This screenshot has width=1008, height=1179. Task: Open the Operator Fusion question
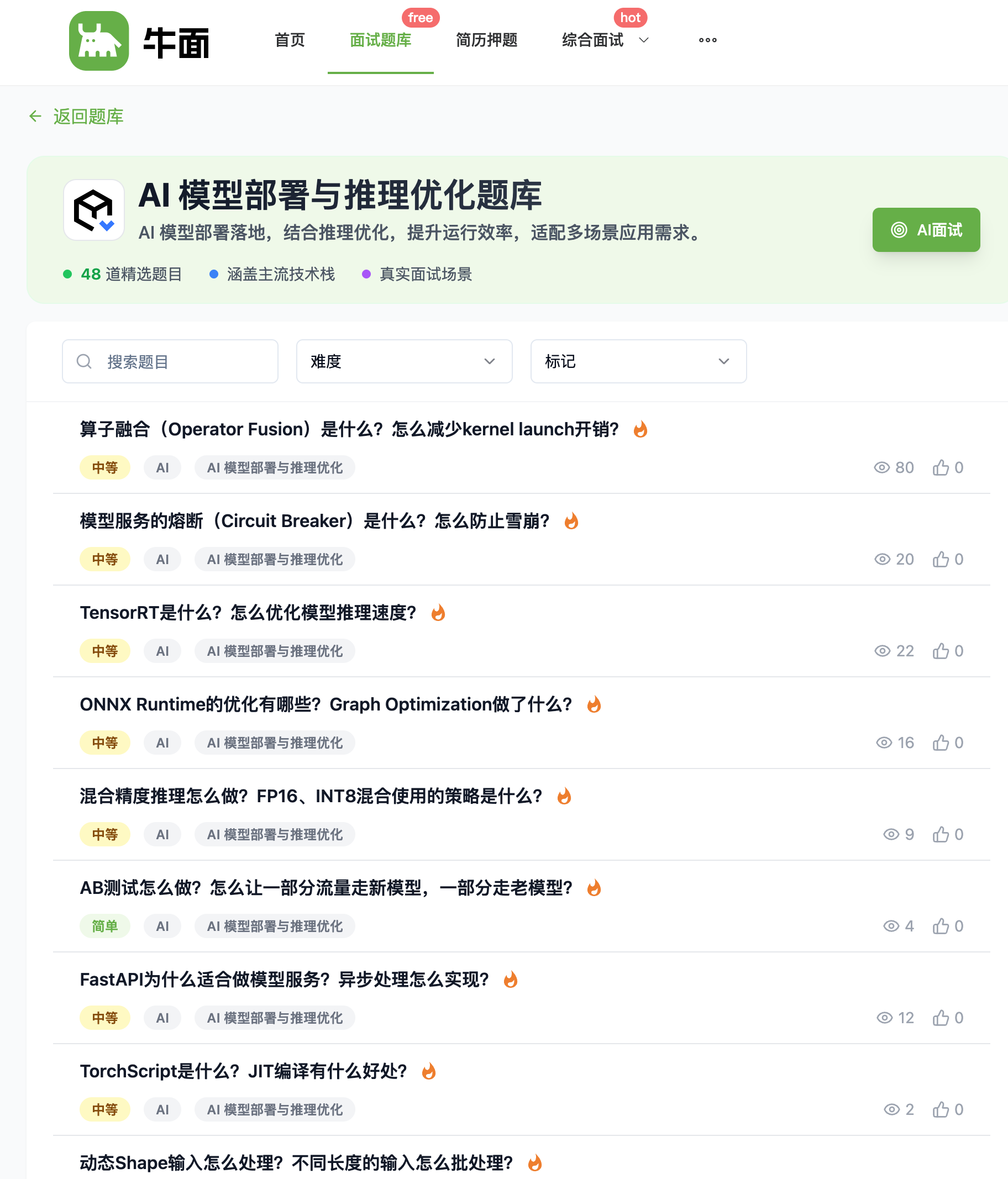pos(349,429)
